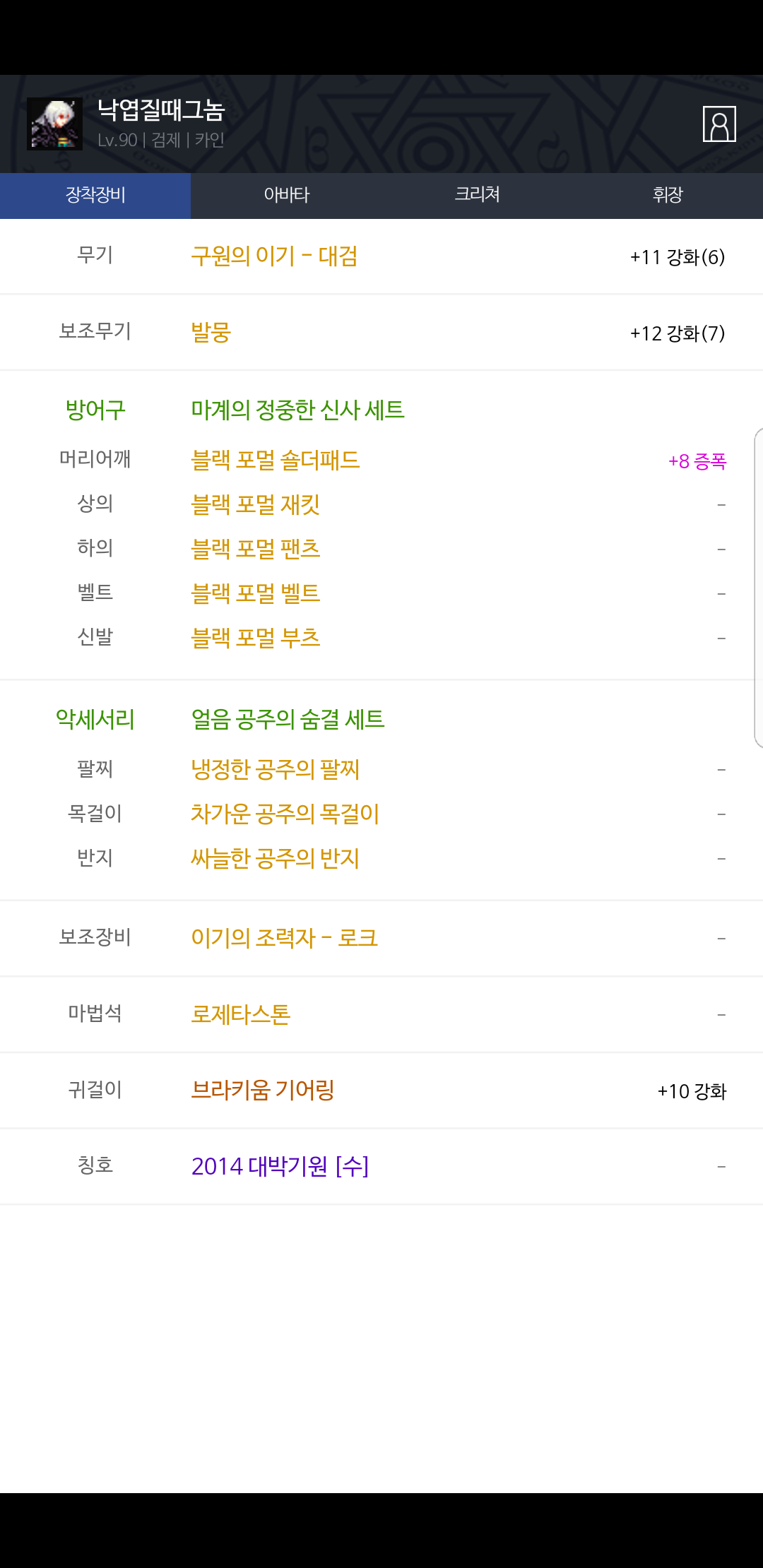This screenshot has width=763, height=1568.
Task: Open sub weapon 발뭉
Action: tap(211, 332)
